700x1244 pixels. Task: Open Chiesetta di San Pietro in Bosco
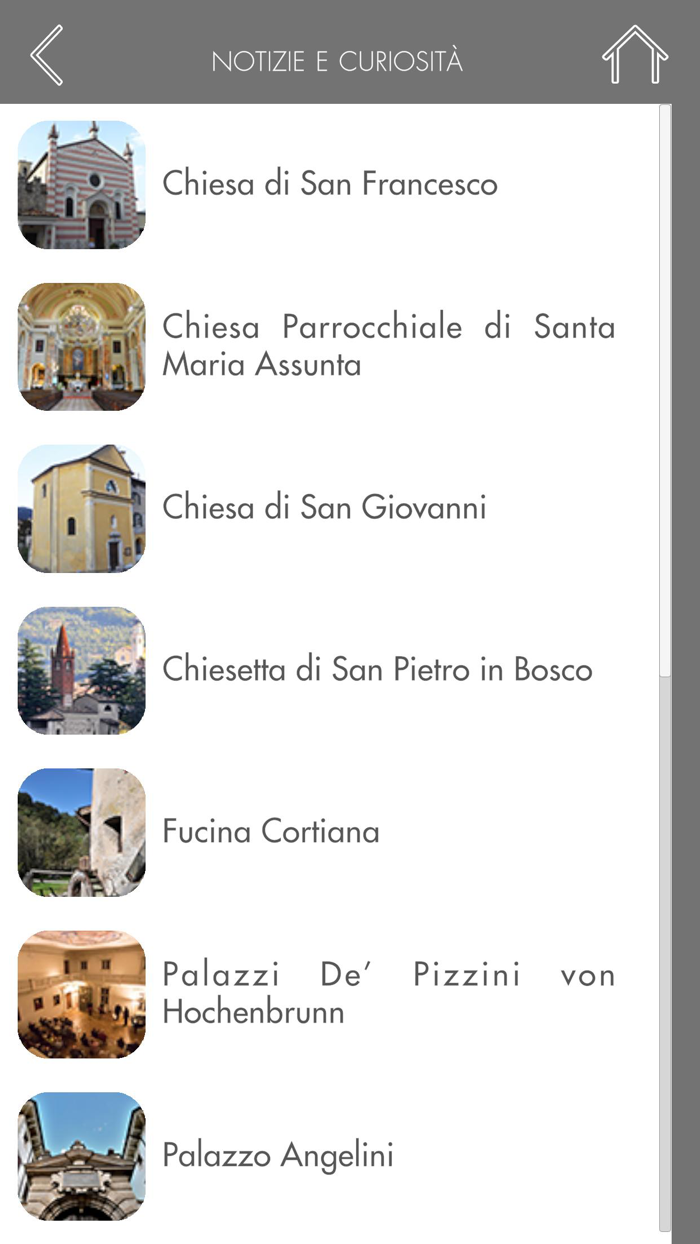[x=377, y=670]
